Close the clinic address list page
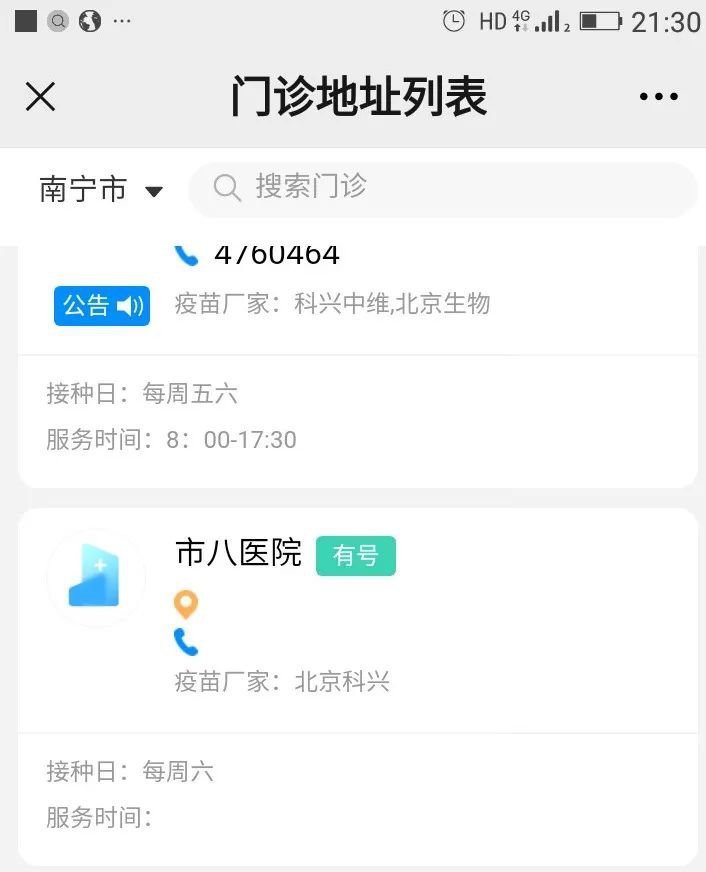The height and width of the screenshot is (872, 706). point(40,97)
